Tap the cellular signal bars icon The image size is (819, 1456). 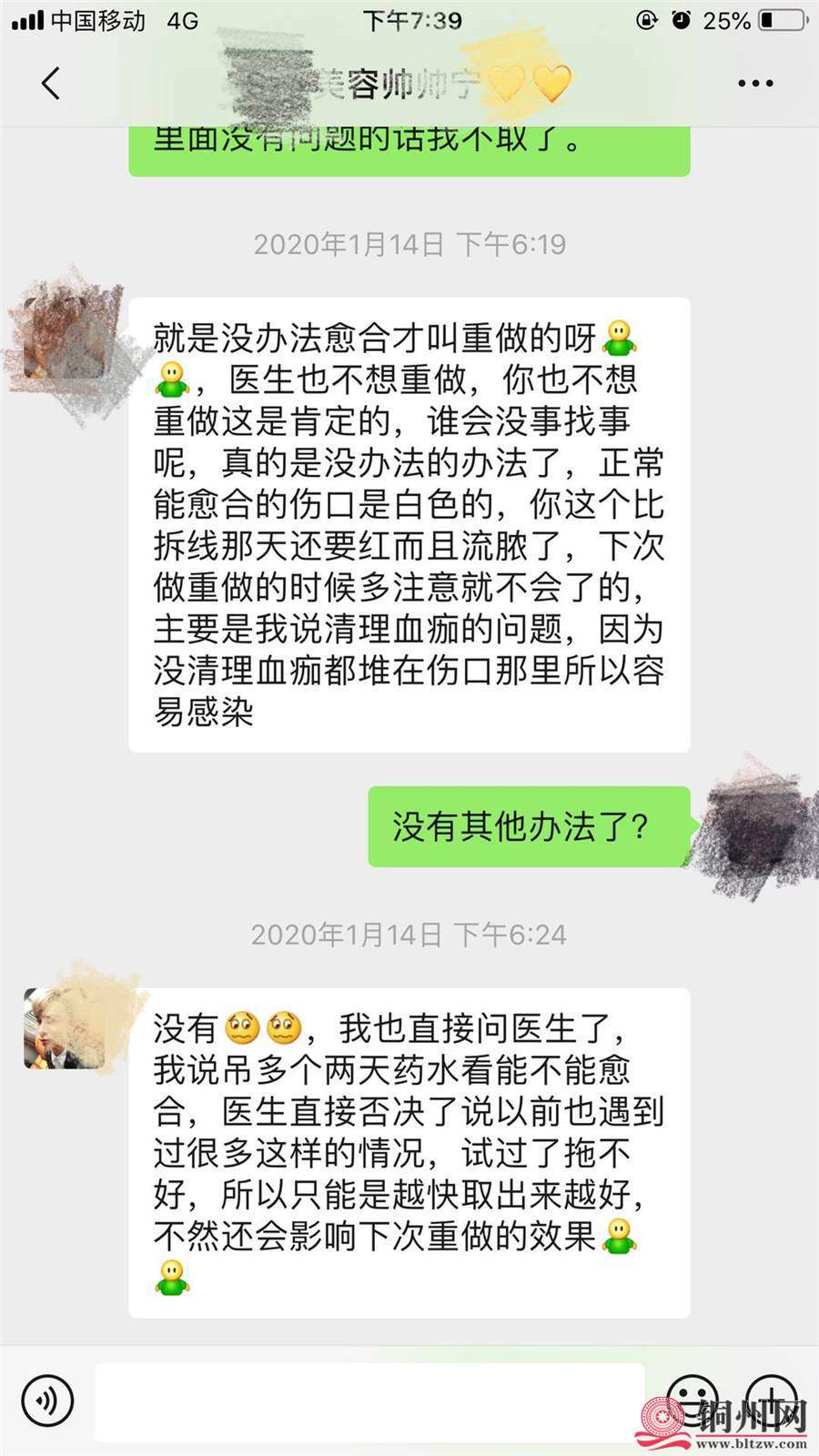click(x=25, y=20)
